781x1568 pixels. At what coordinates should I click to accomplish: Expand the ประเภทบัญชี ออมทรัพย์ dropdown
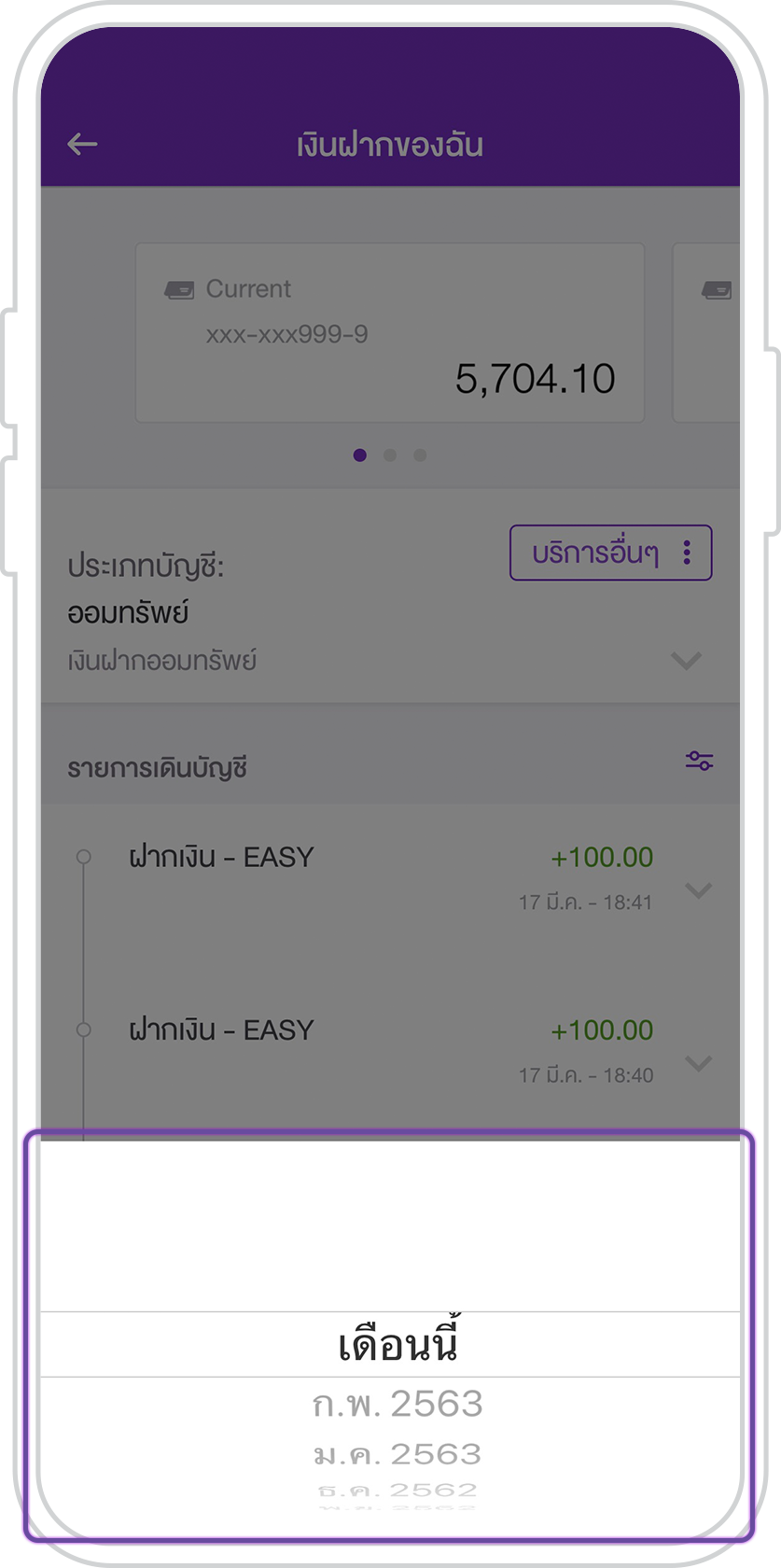(686, 661)
